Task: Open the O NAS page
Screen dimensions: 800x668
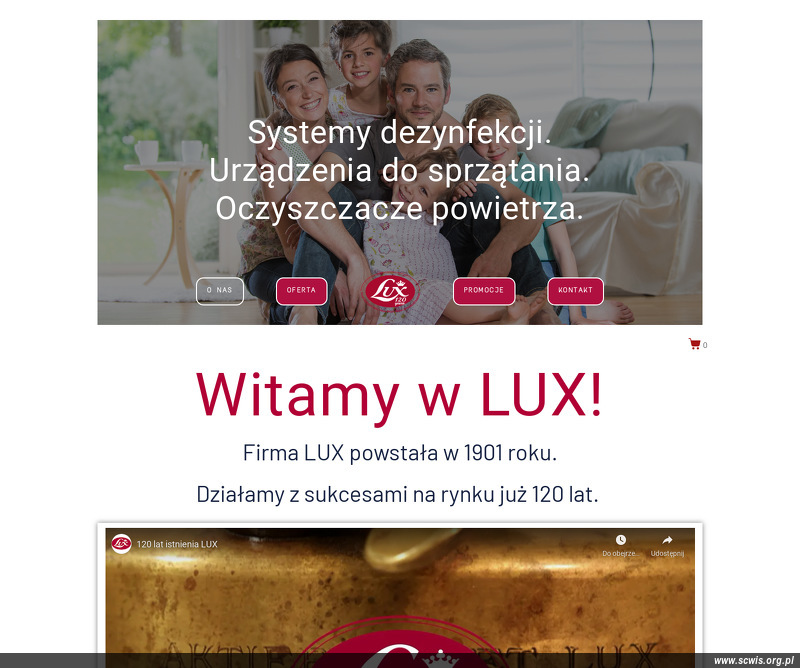Action: [219, 290]
